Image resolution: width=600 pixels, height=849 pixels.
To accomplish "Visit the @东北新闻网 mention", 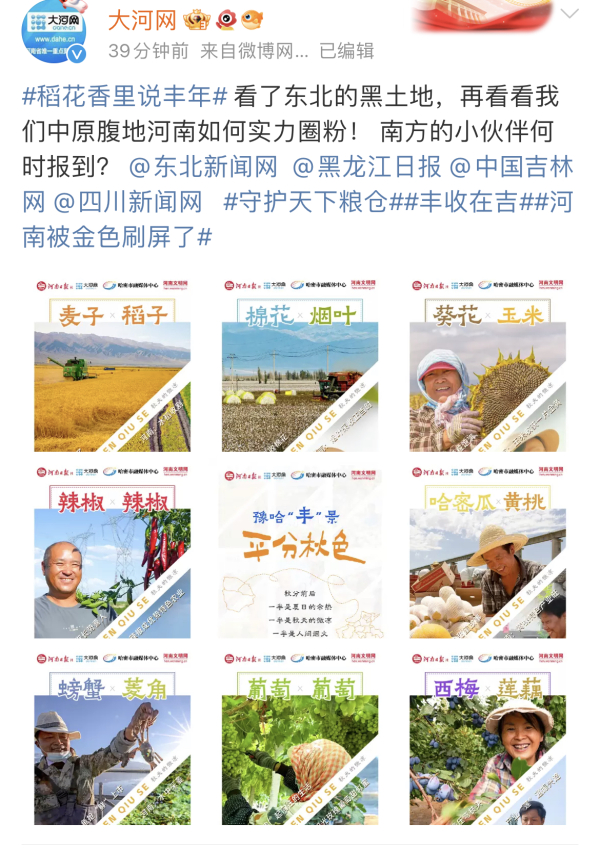I will click(204, 167).
